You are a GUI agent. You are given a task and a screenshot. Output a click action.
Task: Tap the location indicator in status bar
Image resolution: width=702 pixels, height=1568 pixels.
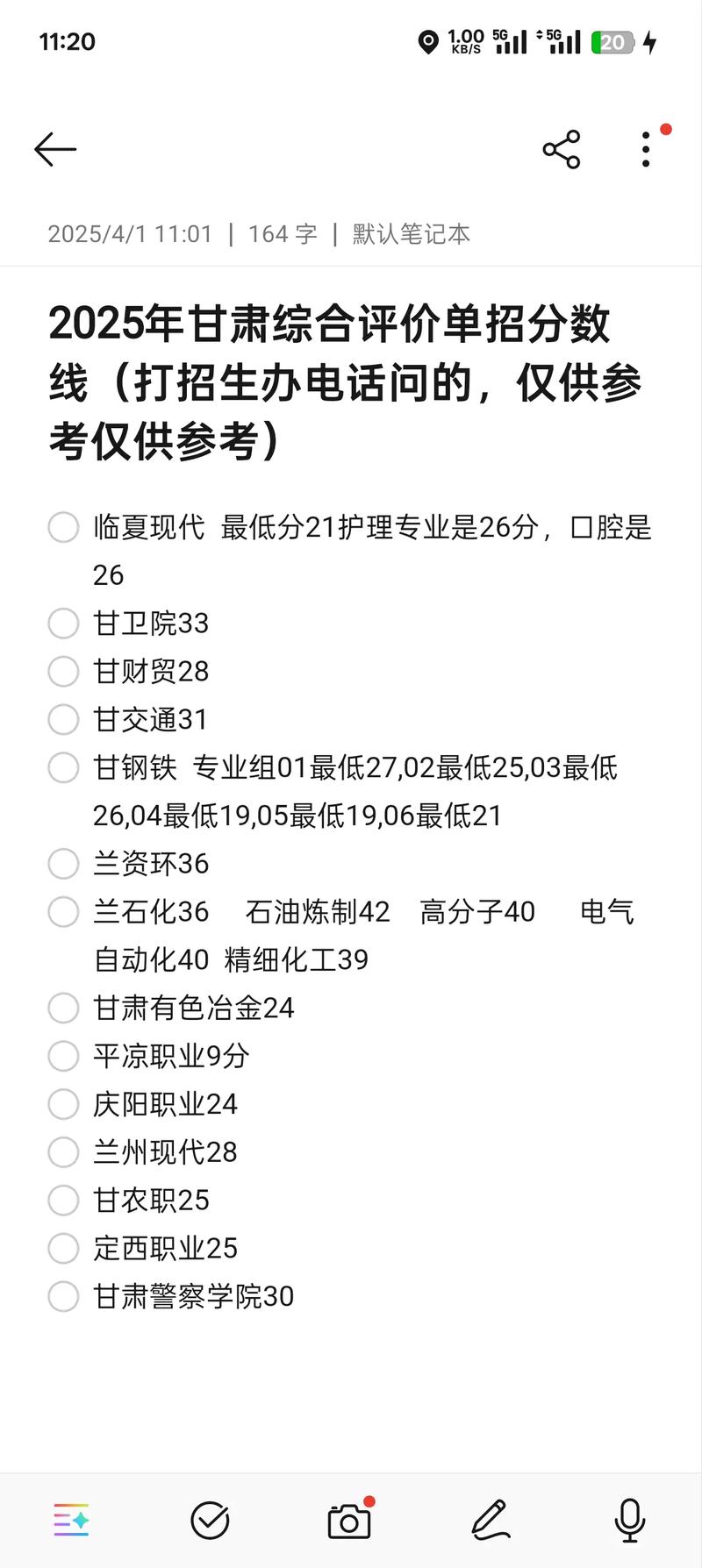click(x=427, y=40)
